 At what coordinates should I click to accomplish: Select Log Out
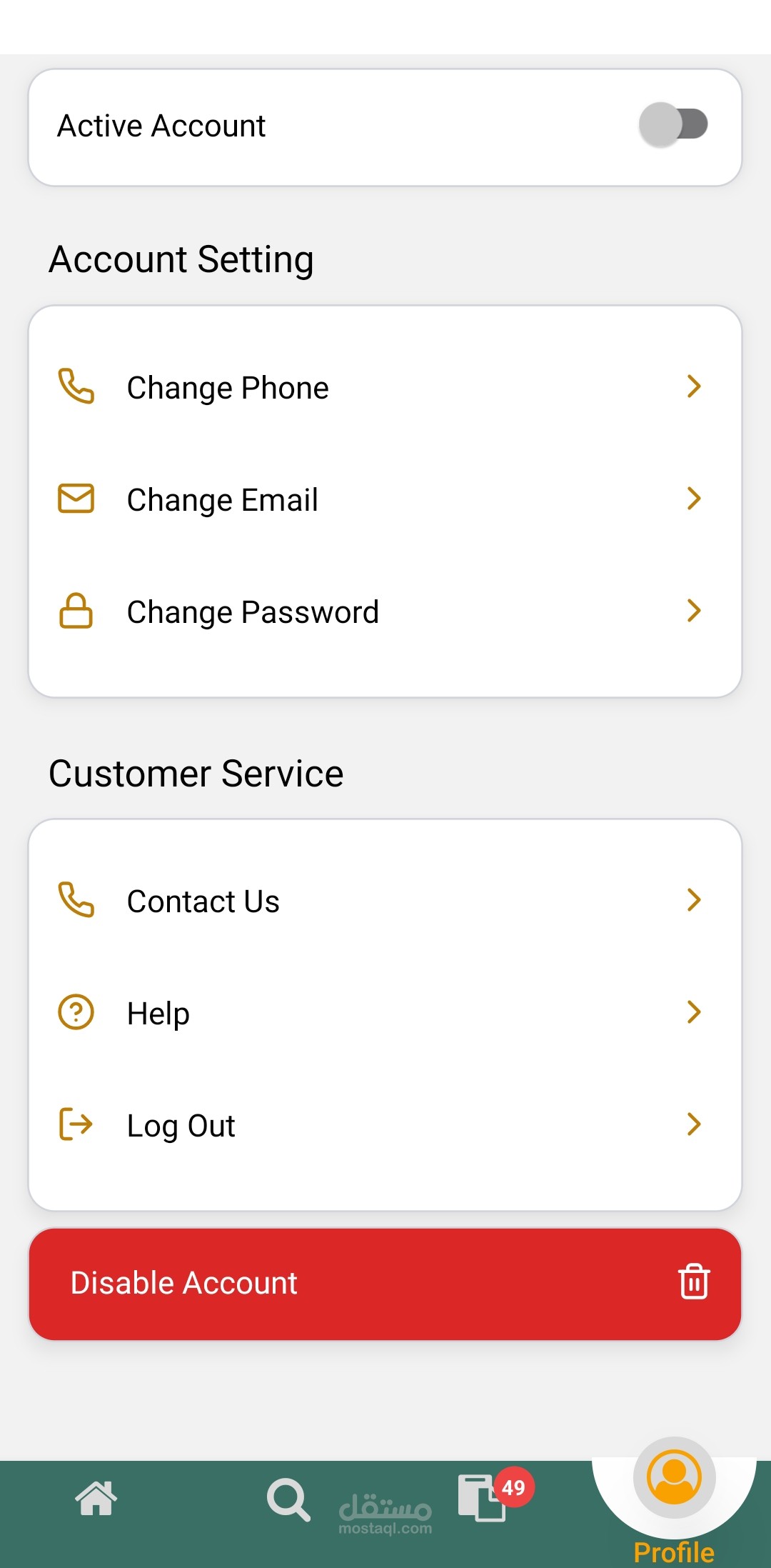(x=385, y=1125)
